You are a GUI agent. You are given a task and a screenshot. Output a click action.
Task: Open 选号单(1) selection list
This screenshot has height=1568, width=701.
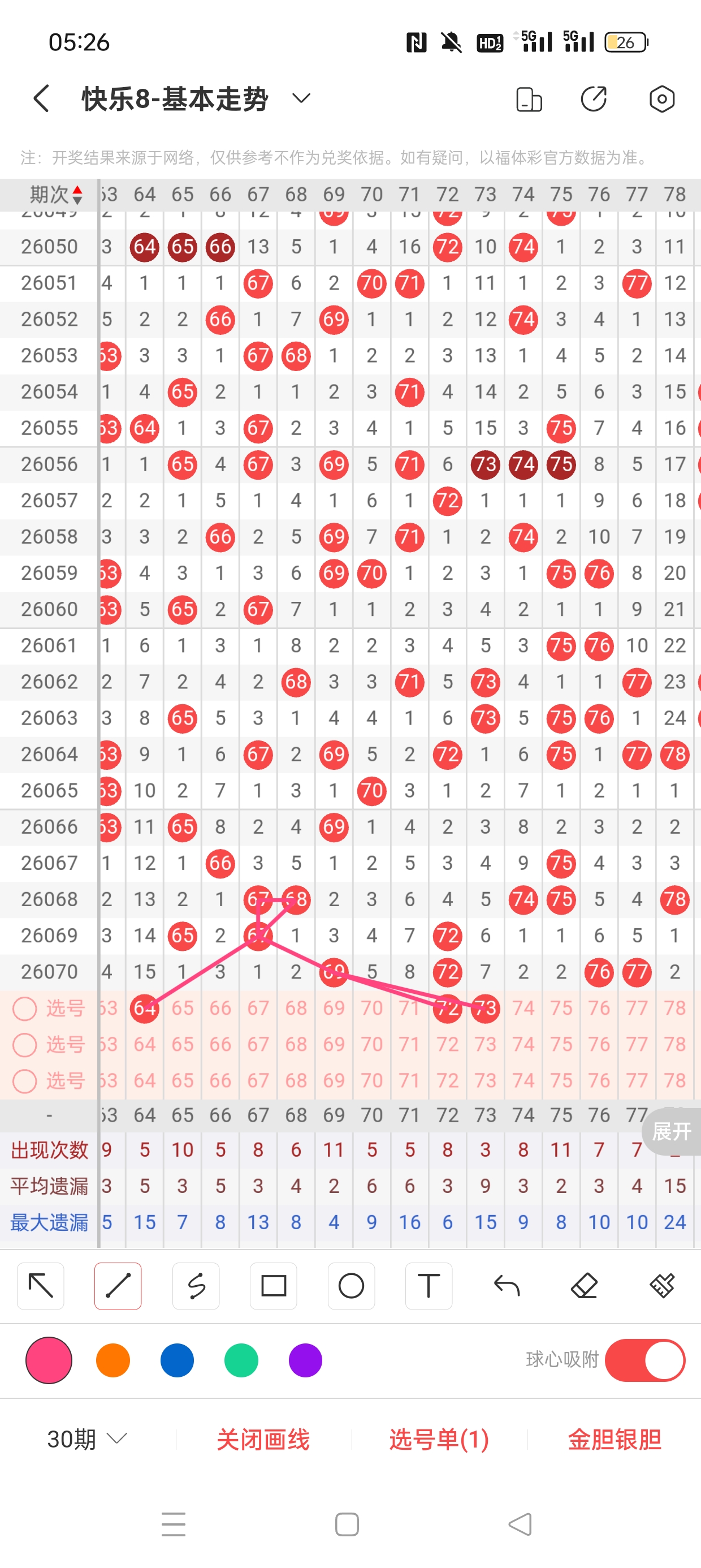pos(439,1439)
